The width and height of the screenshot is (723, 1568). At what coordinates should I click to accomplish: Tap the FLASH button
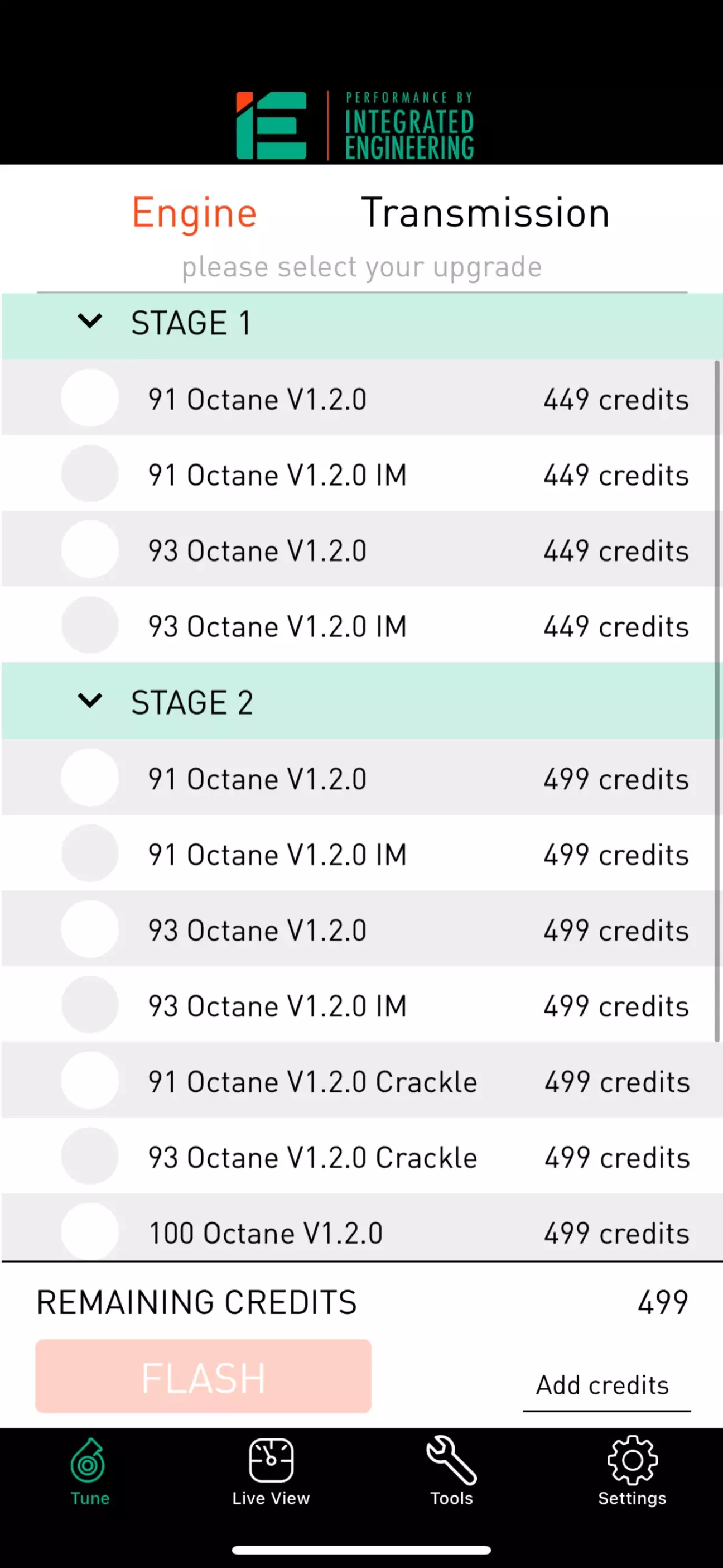click(x=203, y=1377)
